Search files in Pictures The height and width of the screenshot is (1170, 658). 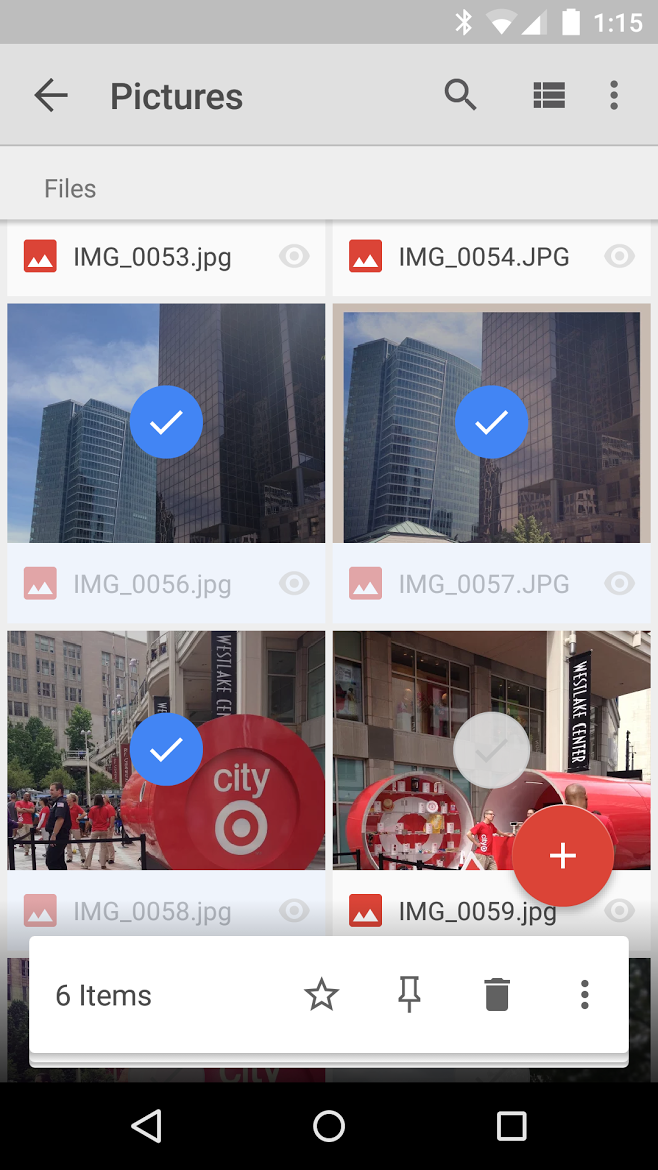point(460,96)
